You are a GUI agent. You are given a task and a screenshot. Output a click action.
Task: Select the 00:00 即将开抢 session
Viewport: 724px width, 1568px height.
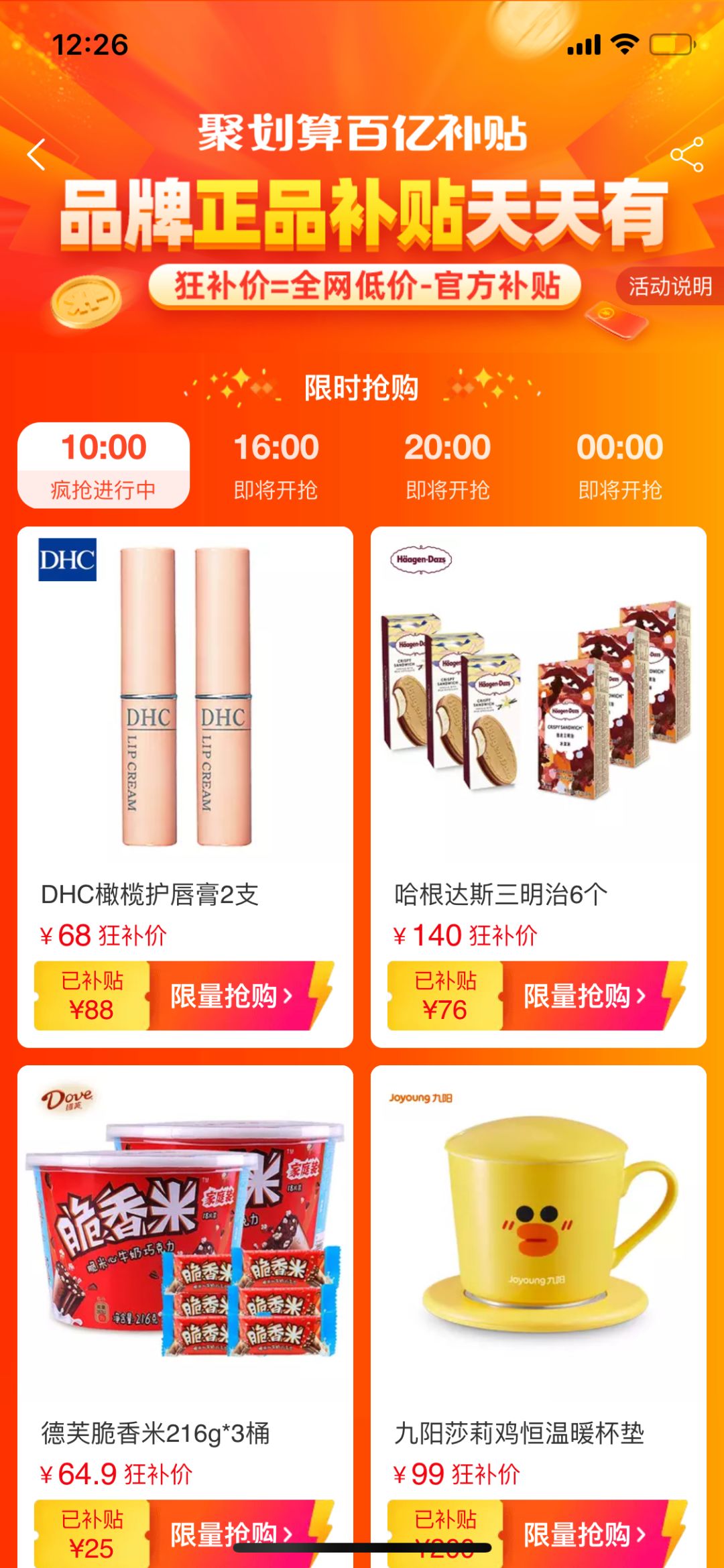(x=620, y=463)
